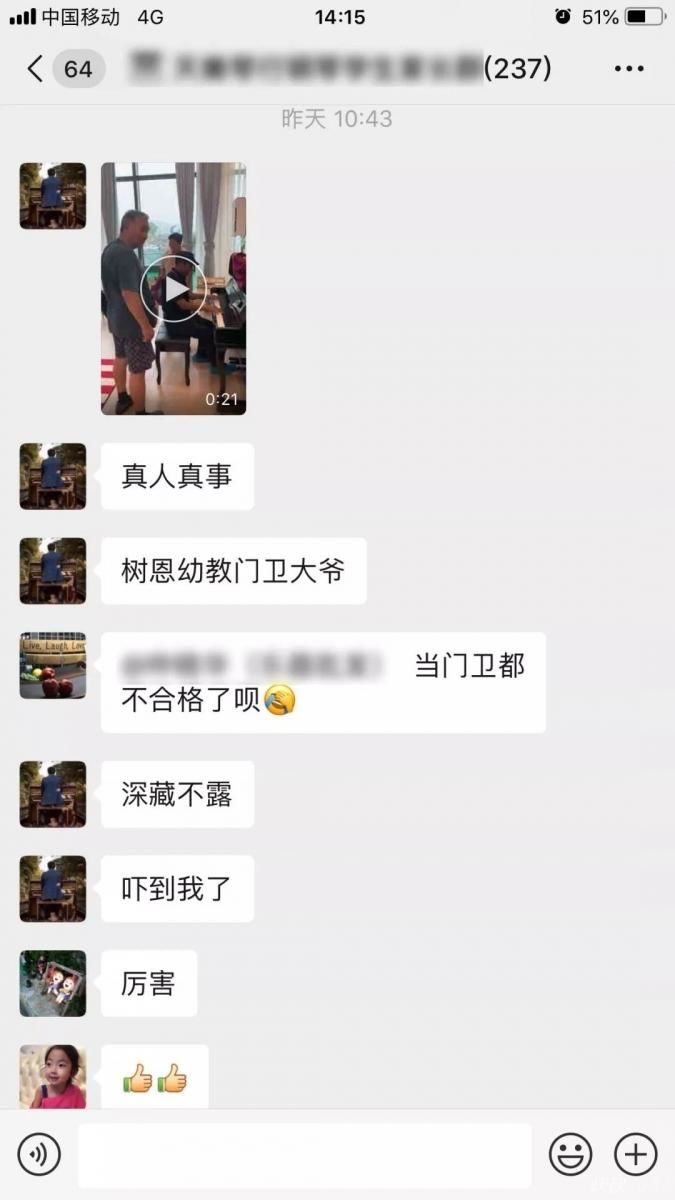Tap the message text field
Viewport: 675px width, 1200px height.
(305, 1155)
